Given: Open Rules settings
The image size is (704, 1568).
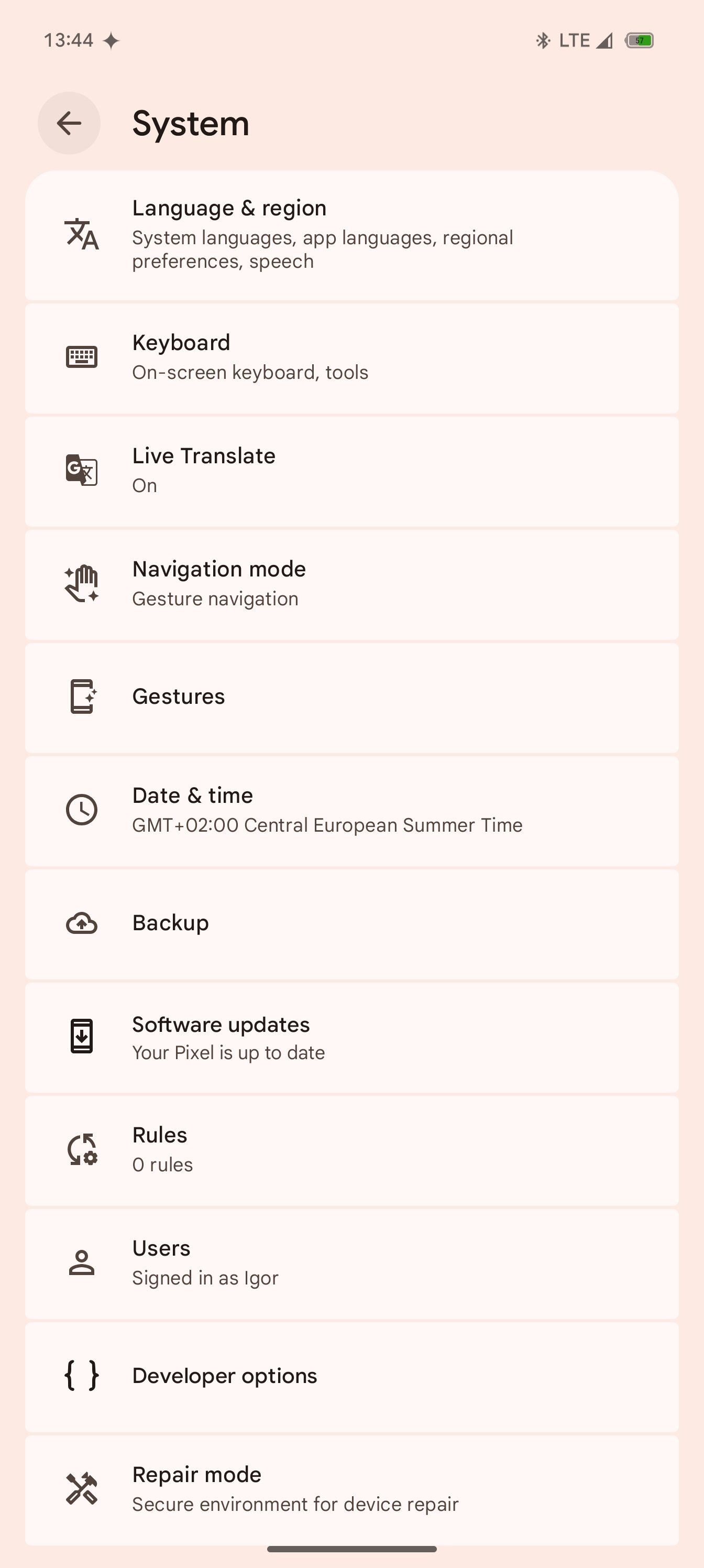Looking at the screenshot, I should [351, 1151].
